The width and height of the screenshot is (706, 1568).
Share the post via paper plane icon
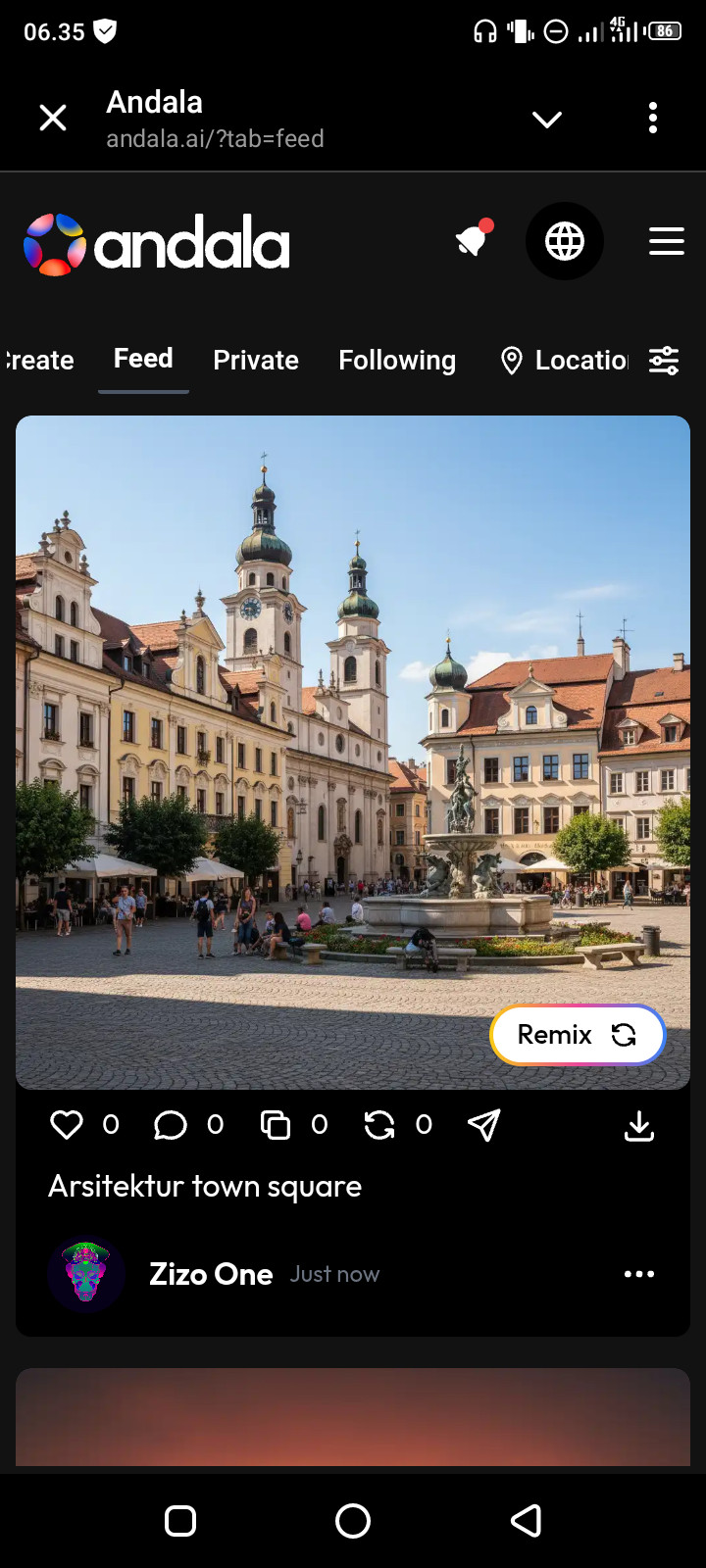[484, 1125]
